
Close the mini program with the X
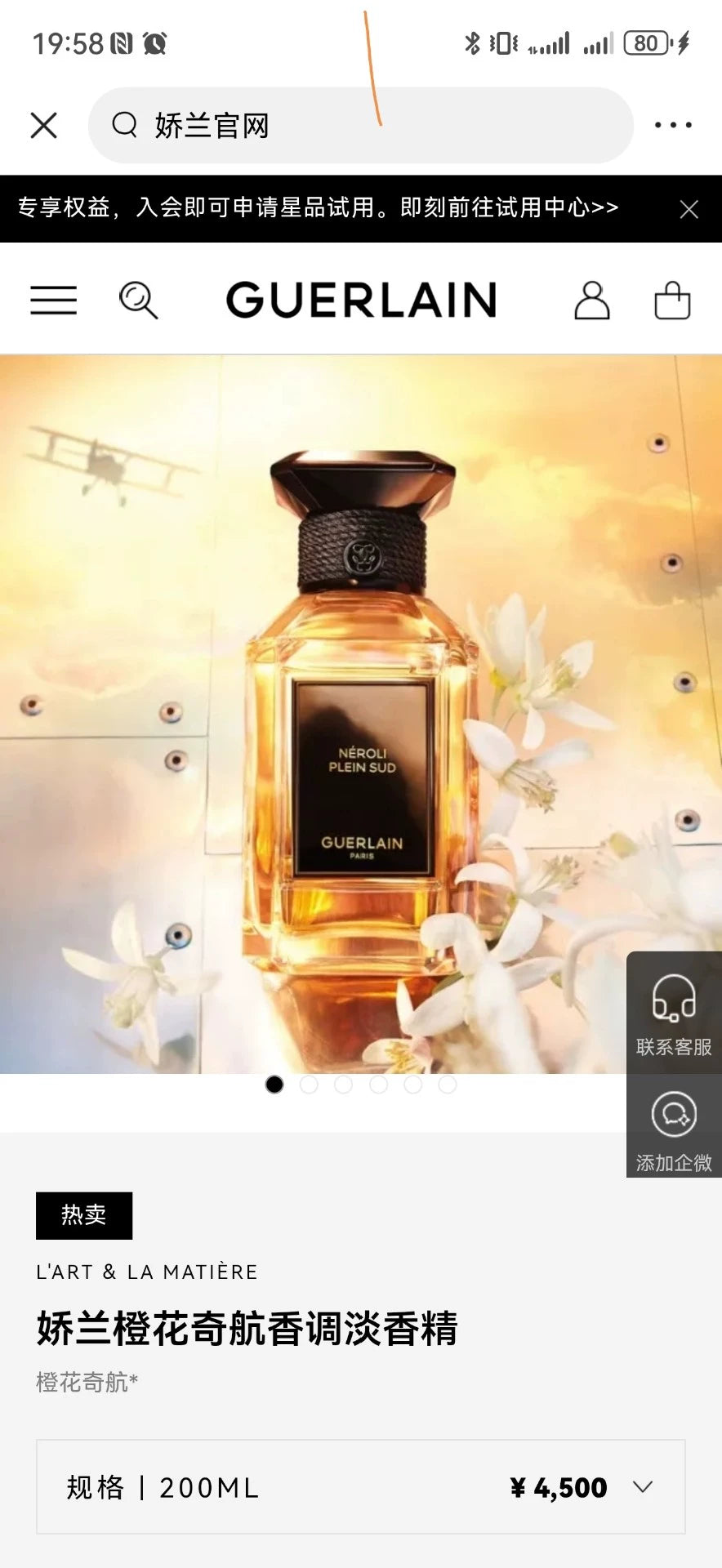[x=44, y=126]
